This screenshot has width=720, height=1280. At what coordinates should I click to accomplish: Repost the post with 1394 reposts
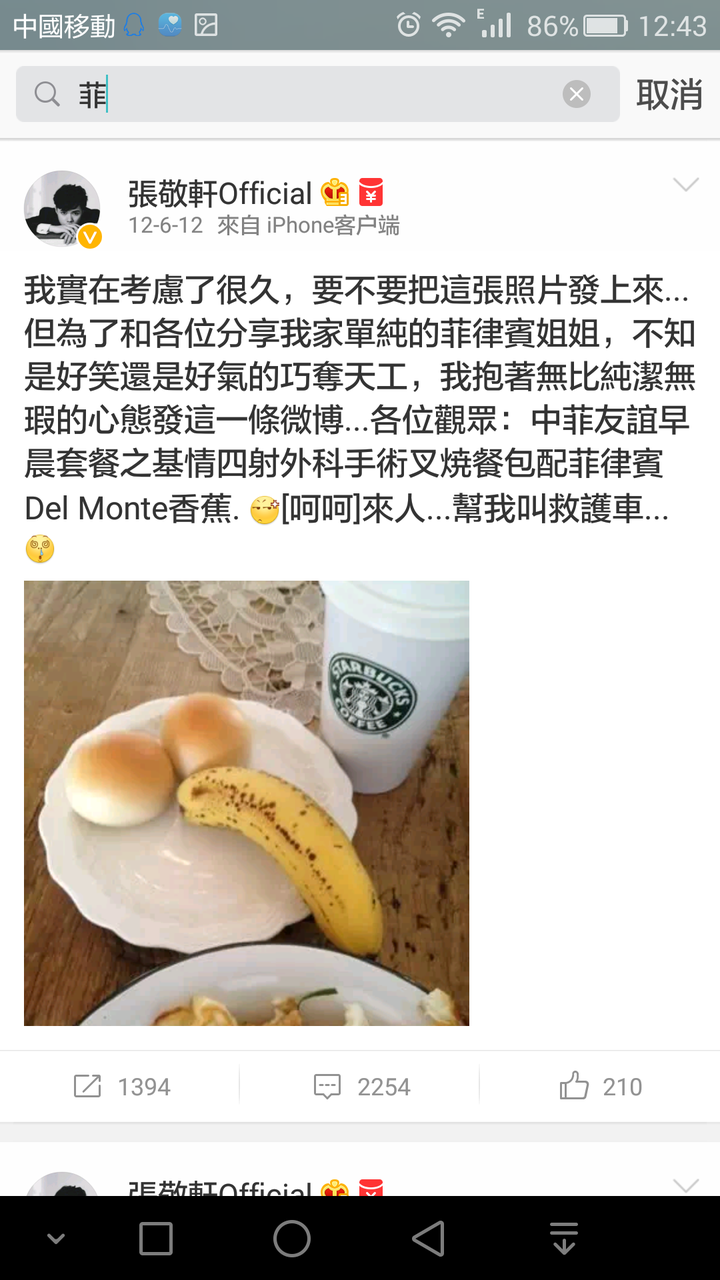[x=120, y=1086]
